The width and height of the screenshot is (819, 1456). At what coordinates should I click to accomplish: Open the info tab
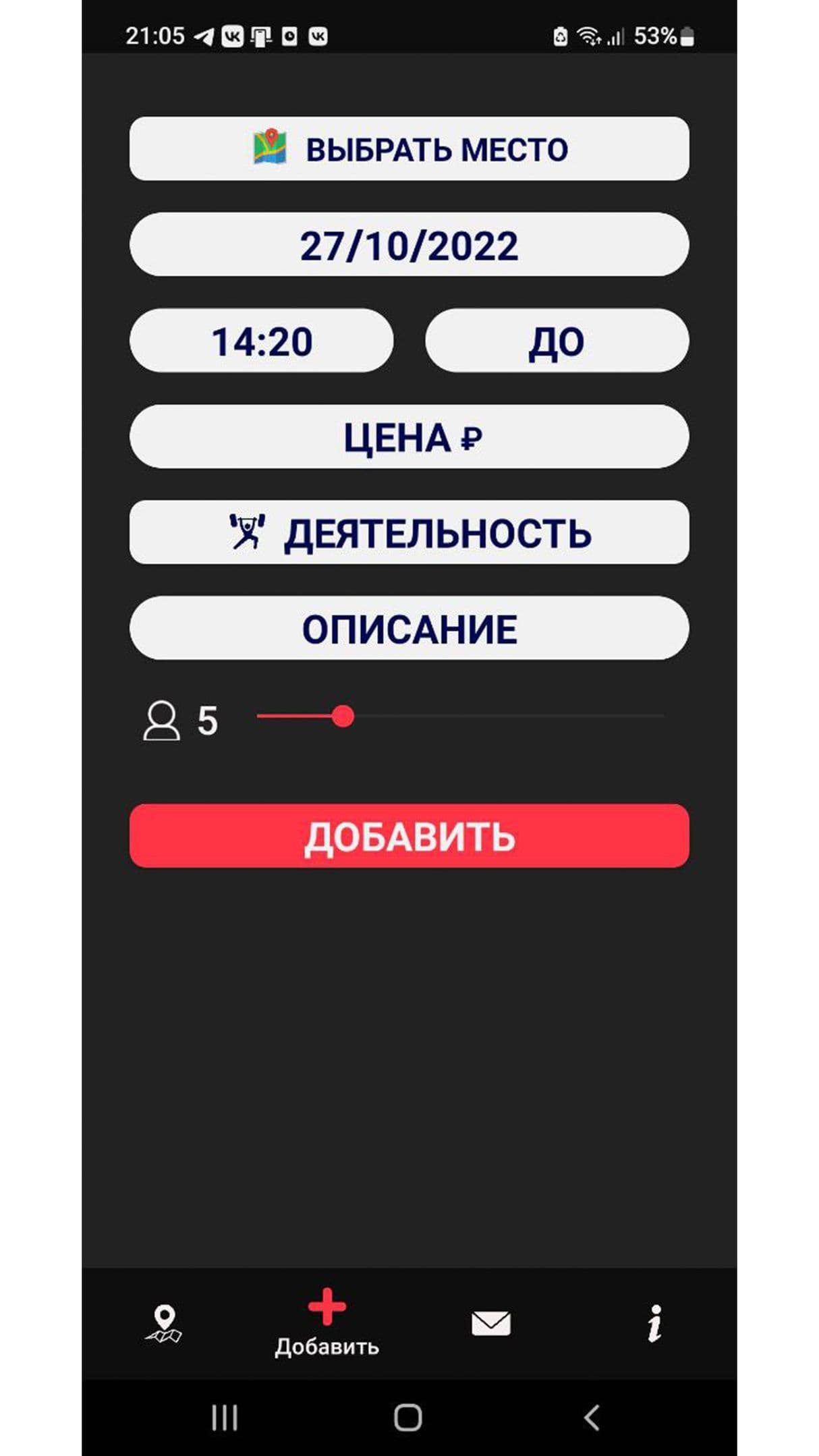(x=654, y=1324)
